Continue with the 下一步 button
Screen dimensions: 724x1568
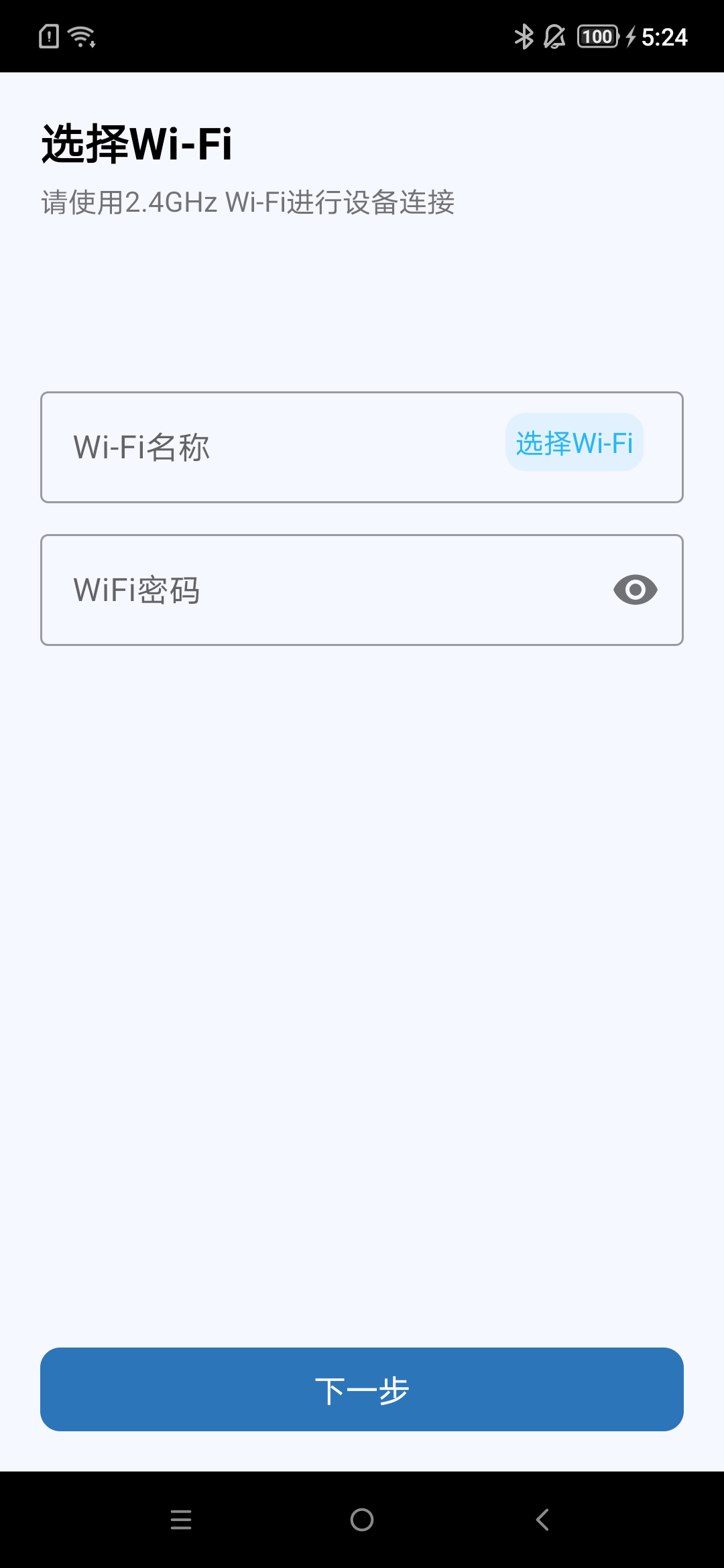coord(362,1389)
